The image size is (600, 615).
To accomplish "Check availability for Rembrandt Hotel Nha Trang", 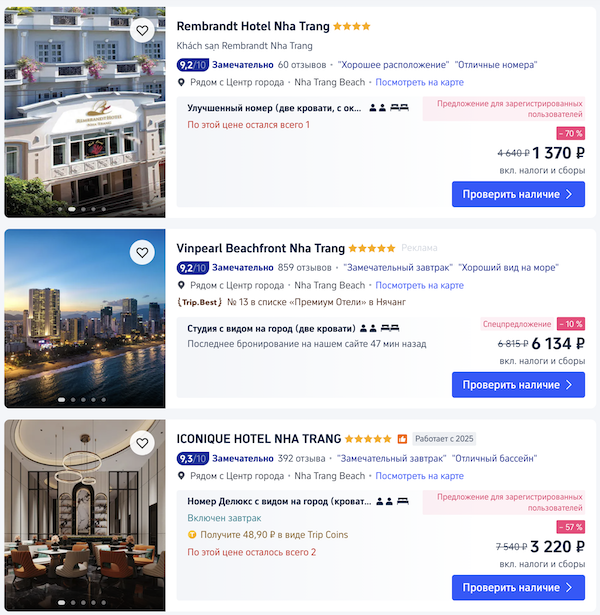I will (518, 194).
